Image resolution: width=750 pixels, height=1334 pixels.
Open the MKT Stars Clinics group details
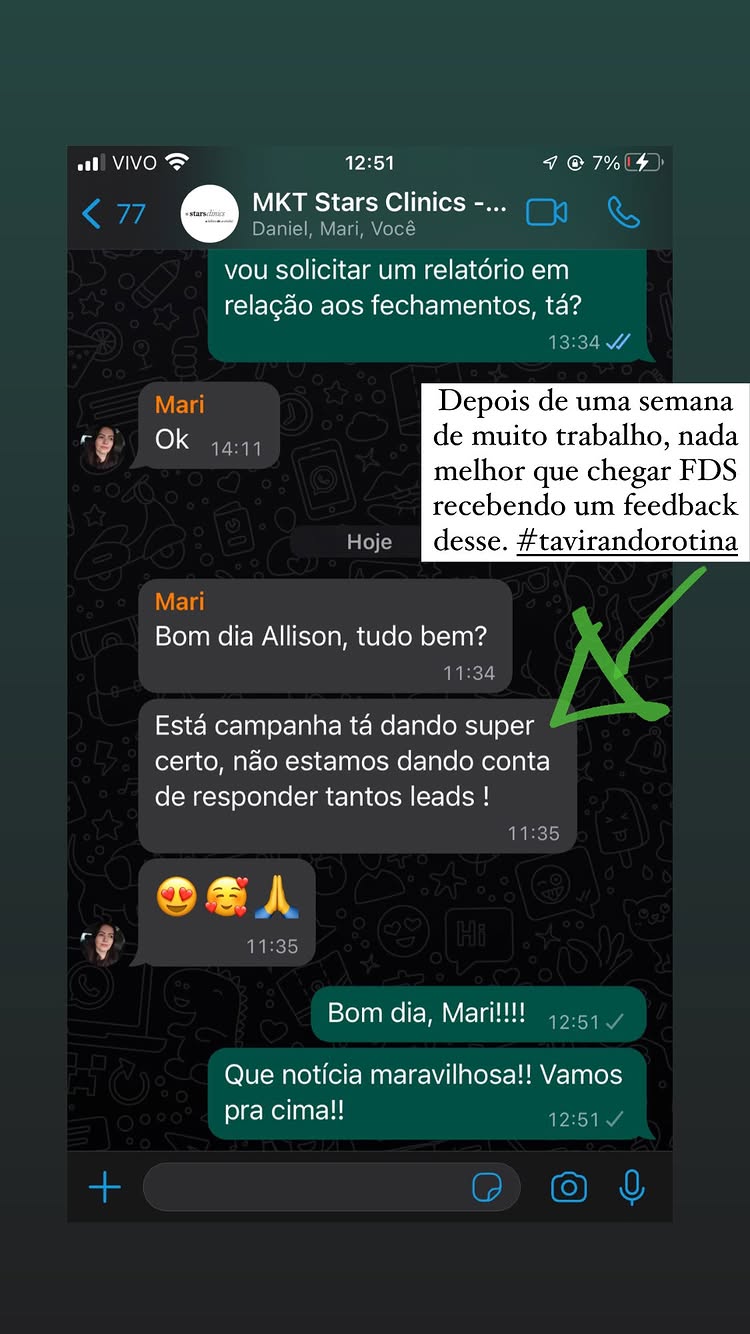pyautogui.click(x=380, y=203)
